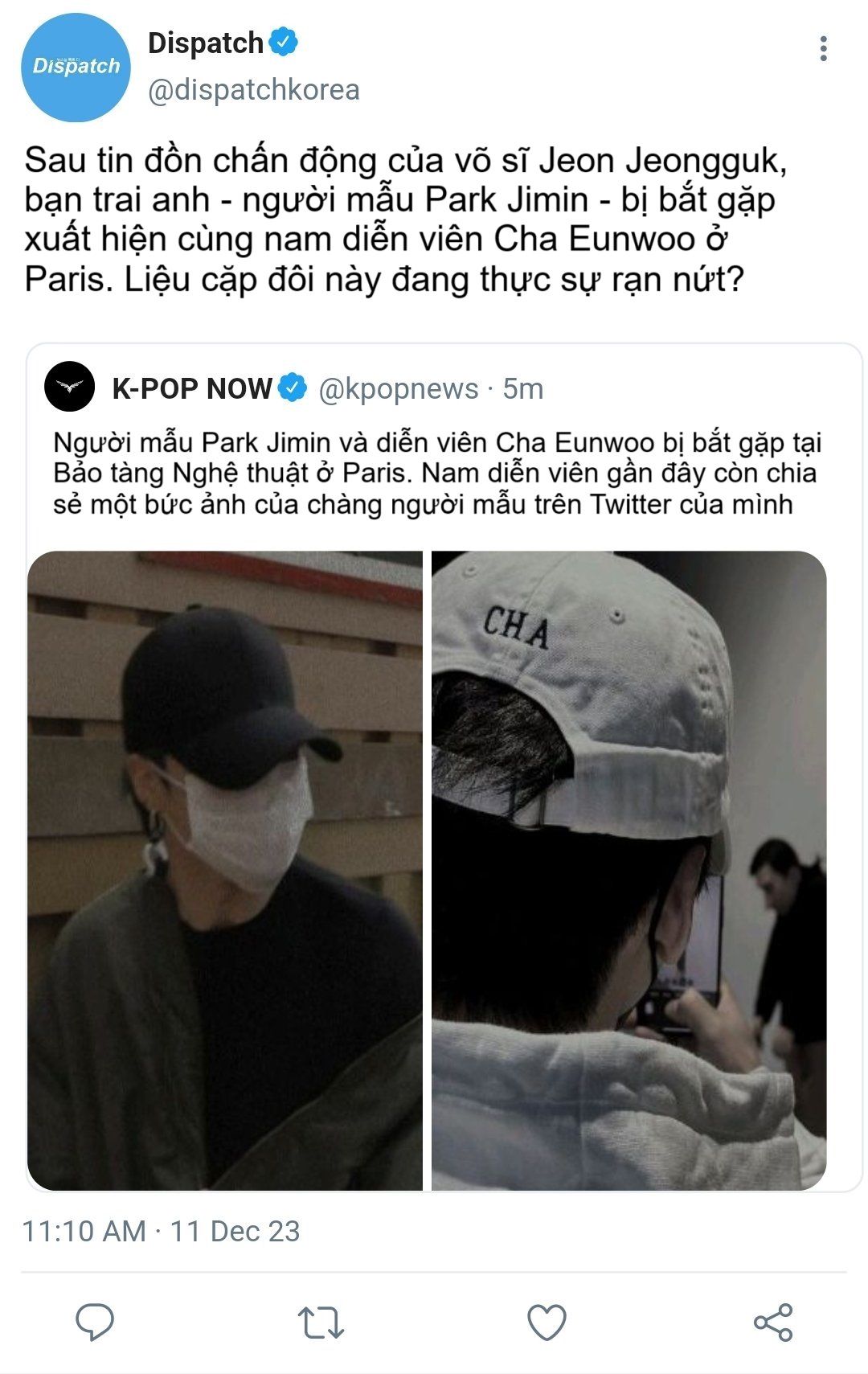
Task: Retweet the Dispatch post
Action: coord(321,1321)
